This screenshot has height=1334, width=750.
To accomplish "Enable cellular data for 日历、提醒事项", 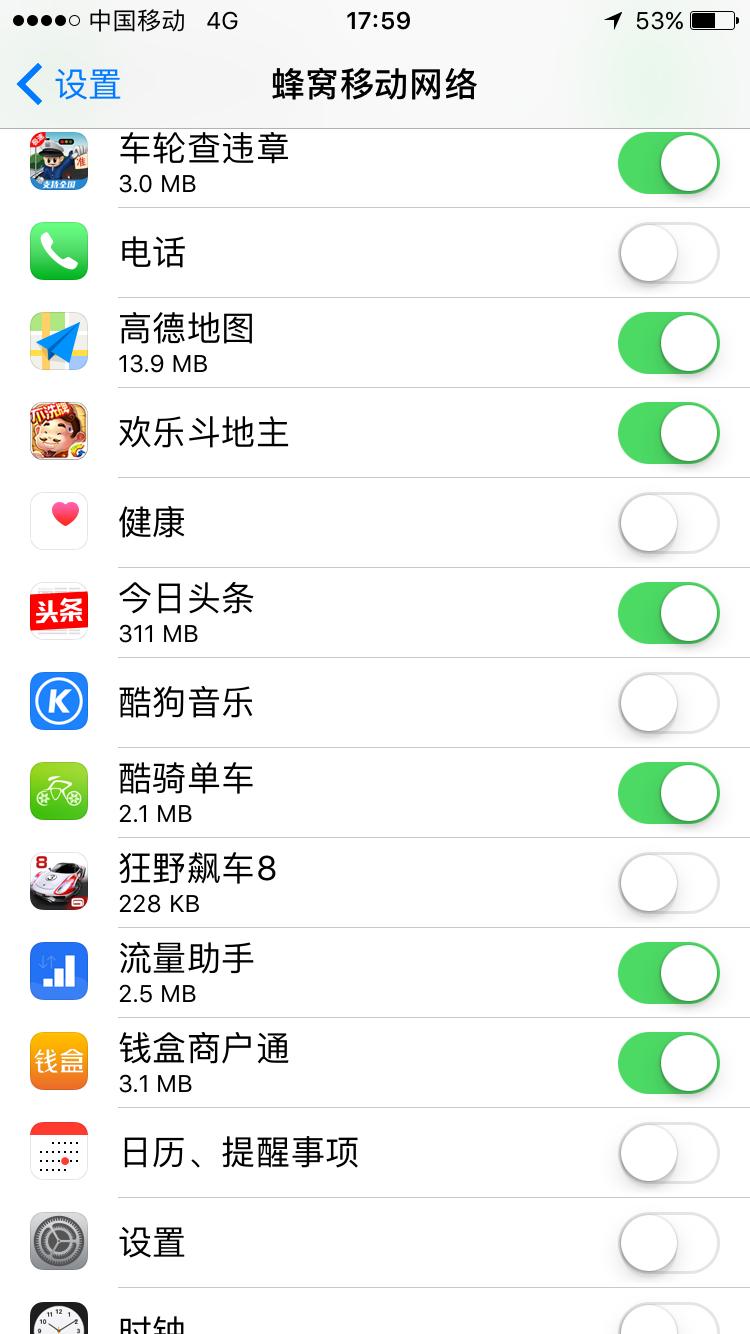I will coord(668,1153).
